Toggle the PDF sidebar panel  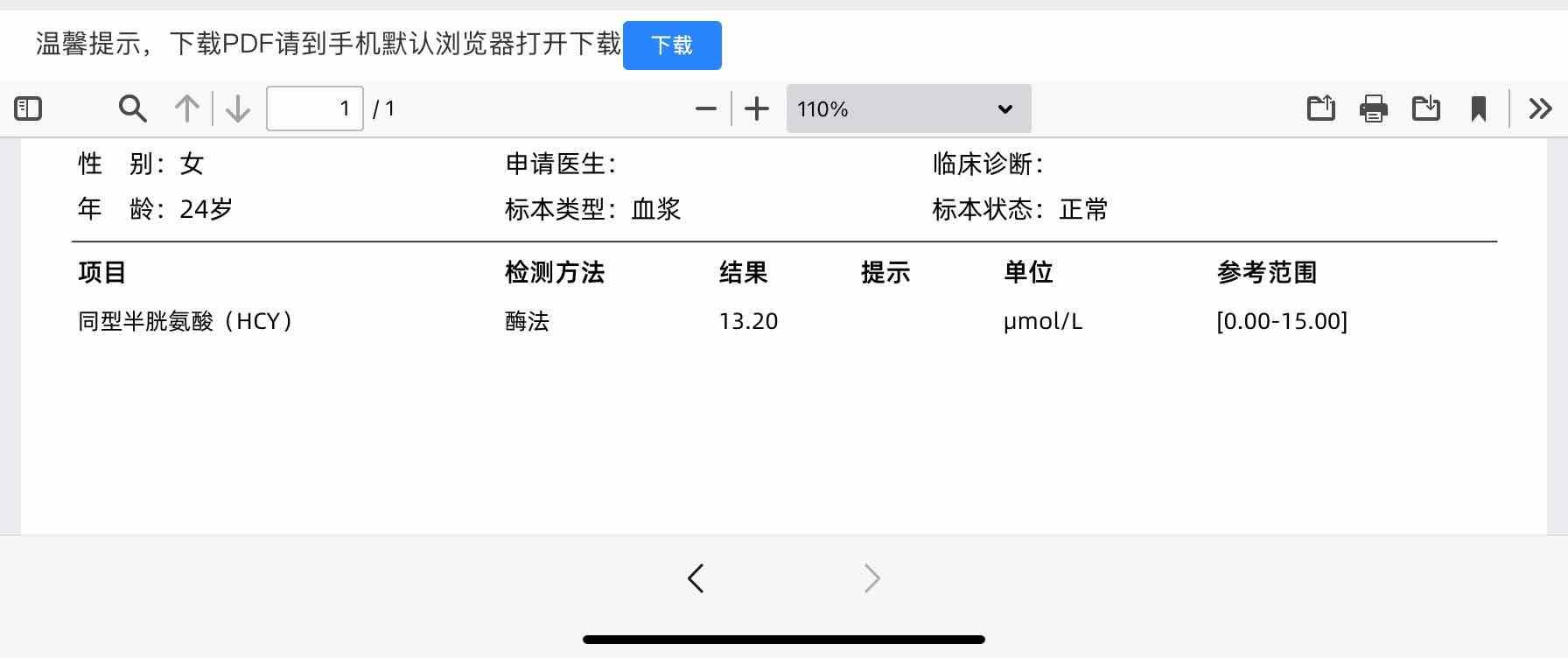[x=28, y=108]
